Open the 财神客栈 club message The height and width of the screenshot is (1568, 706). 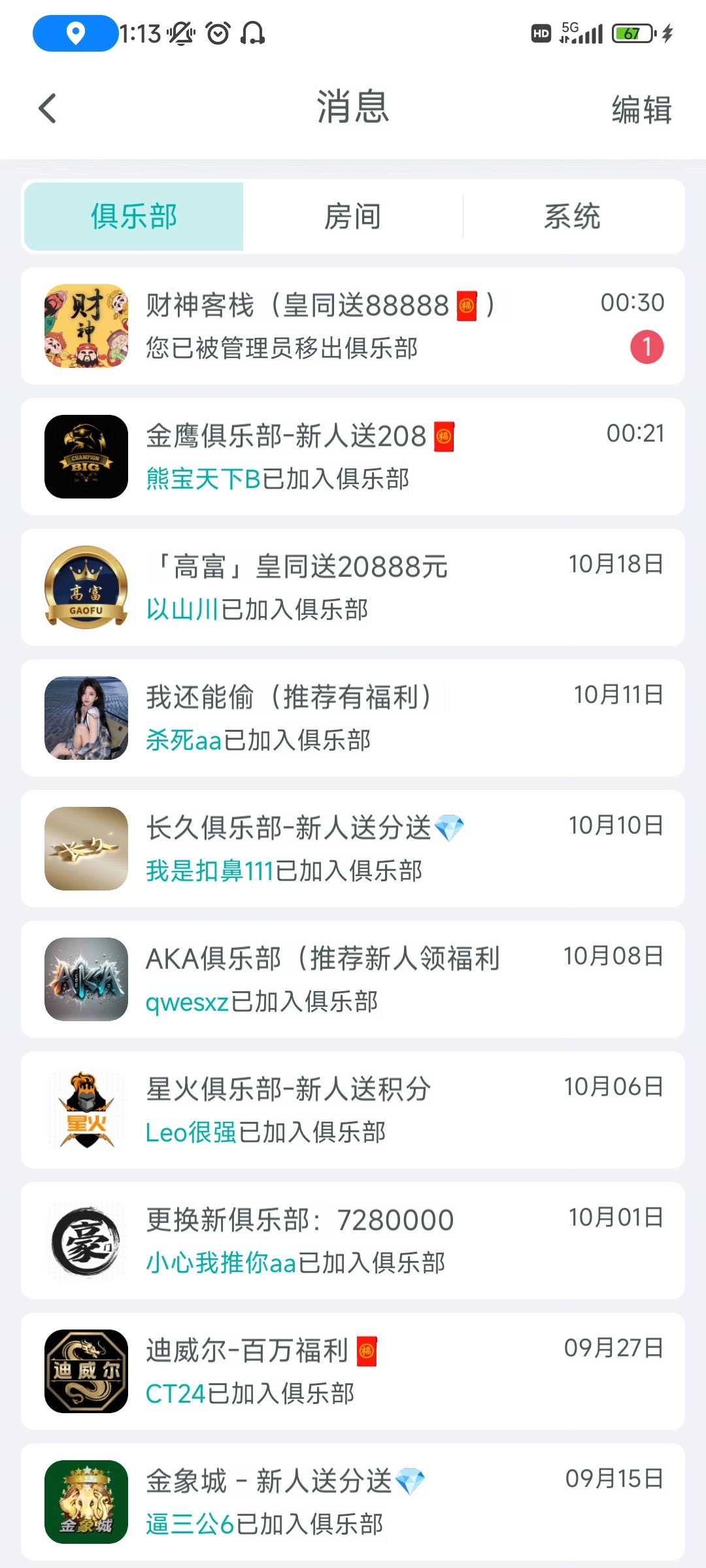tap(353, 326)
